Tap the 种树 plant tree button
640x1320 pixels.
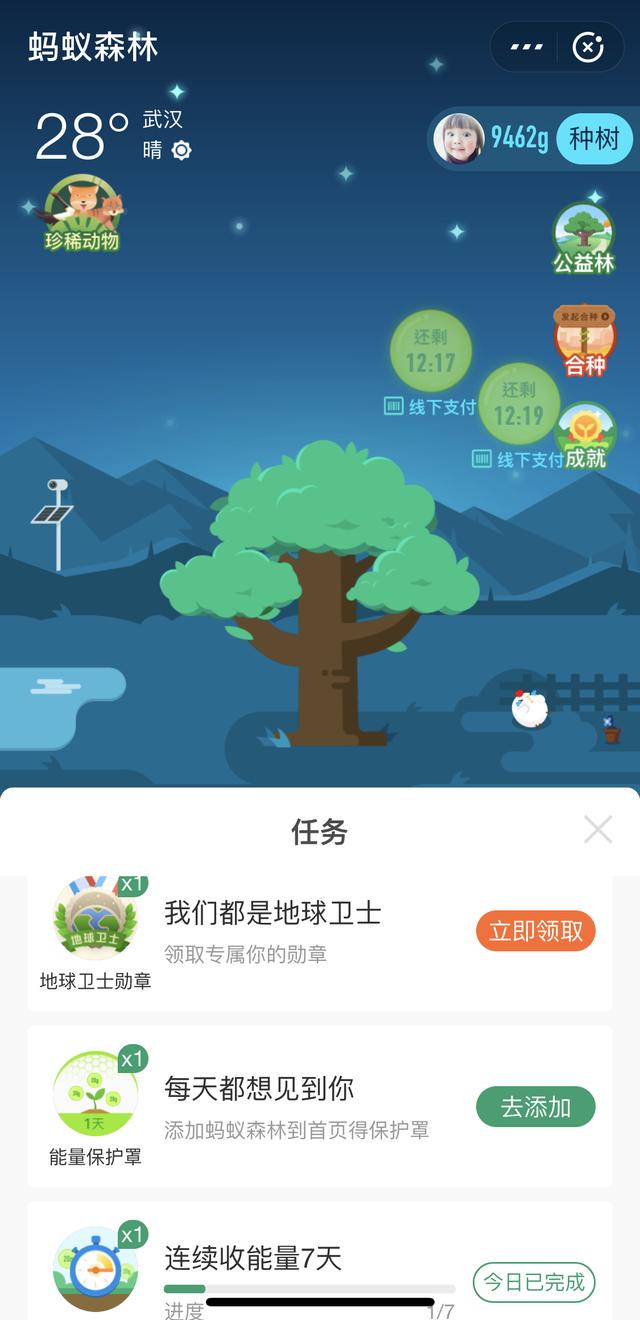[594, 139]
